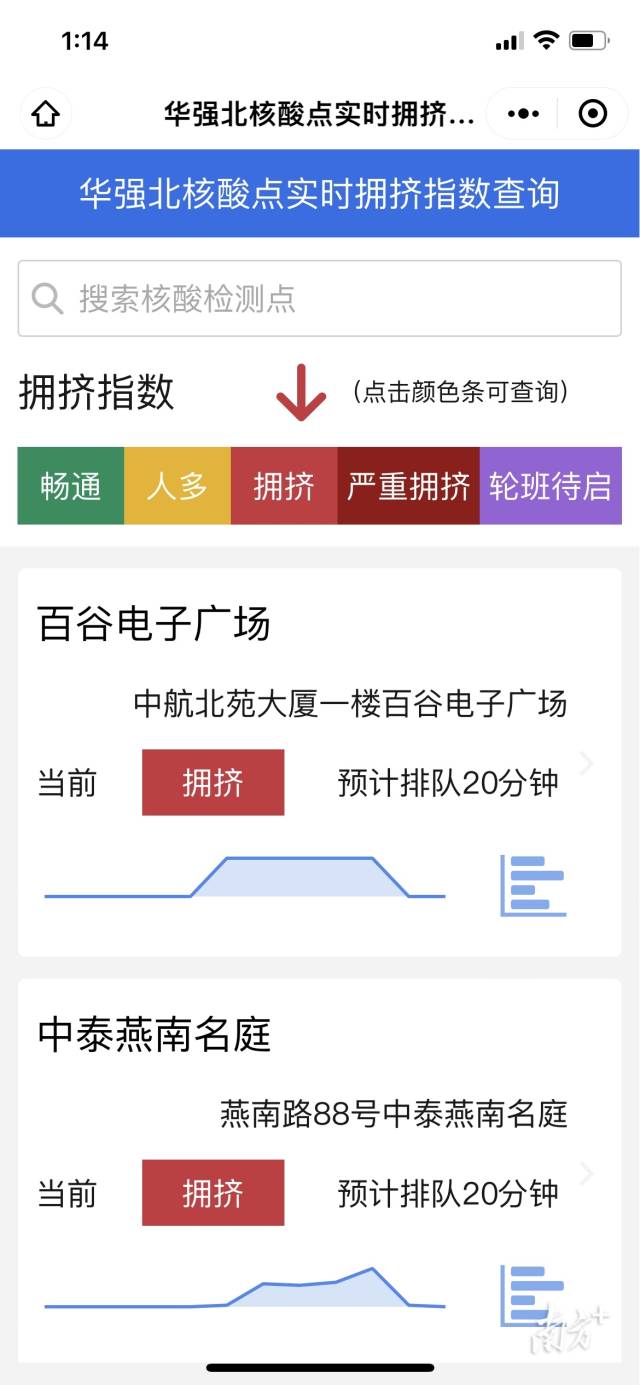Filter by 畅通 green bar

(x=71, y=486)
